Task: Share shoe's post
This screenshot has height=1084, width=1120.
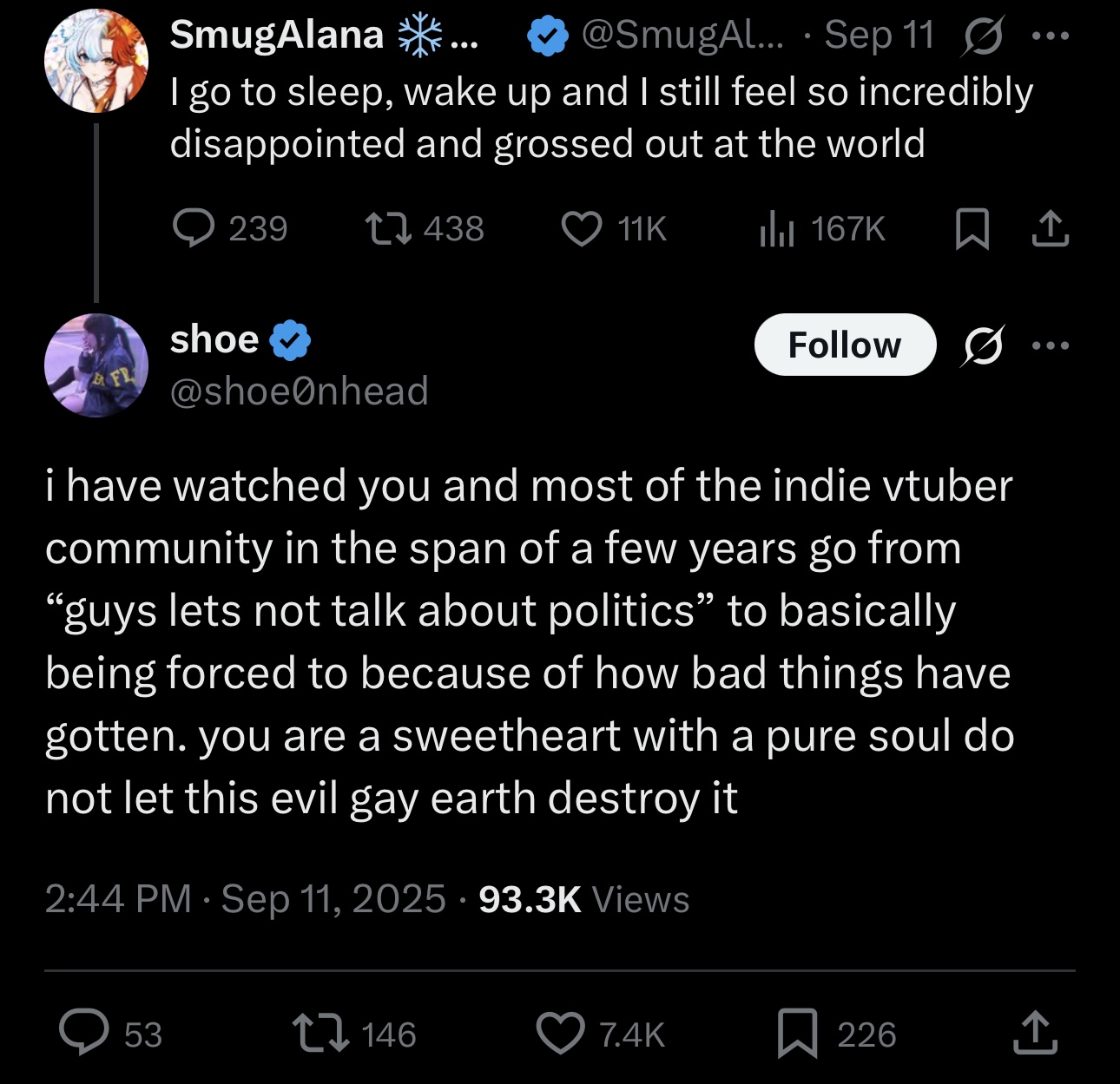Action: point(1035,1033)
